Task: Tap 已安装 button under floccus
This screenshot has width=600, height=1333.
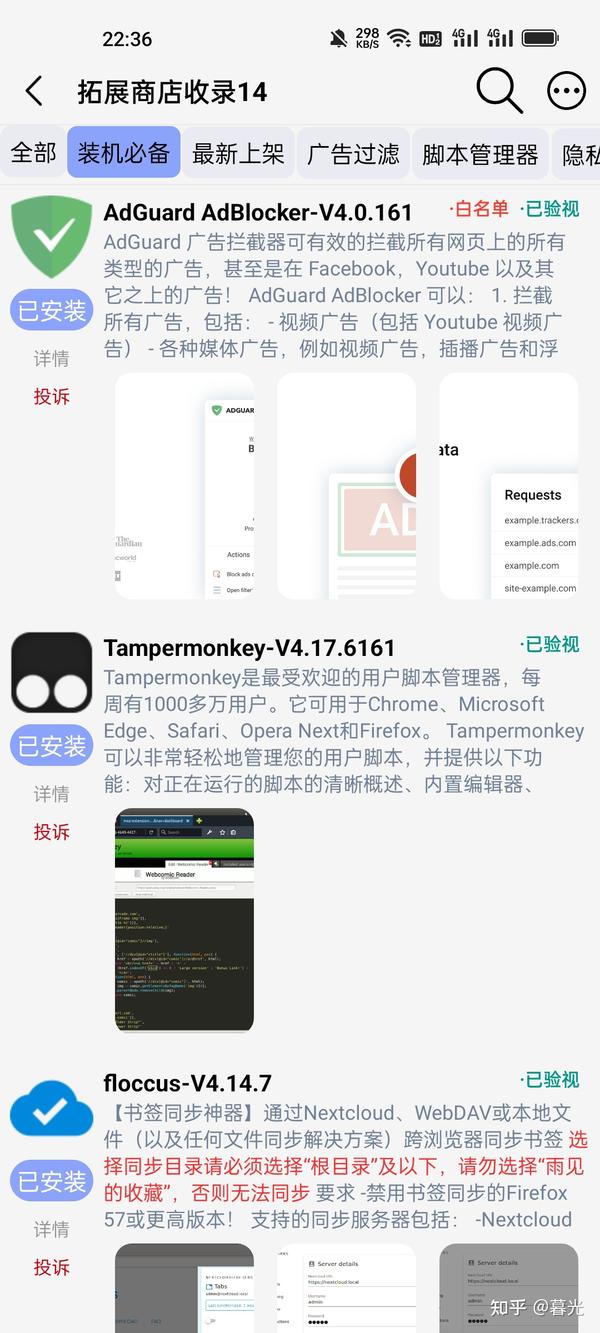Action: click(52, 1182)
